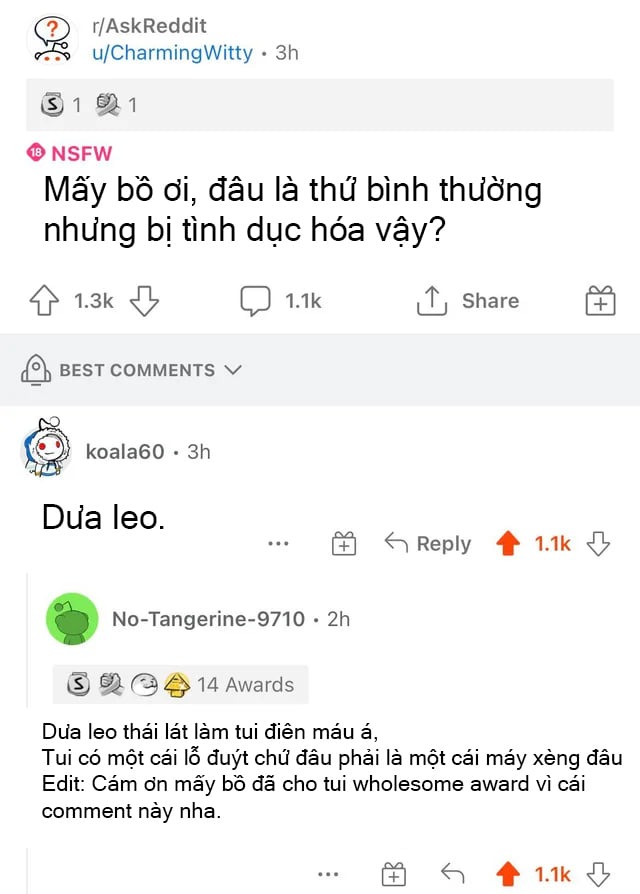Screen dimensions: 640x894
Task: Downvote the post
Action: point(145,301)
